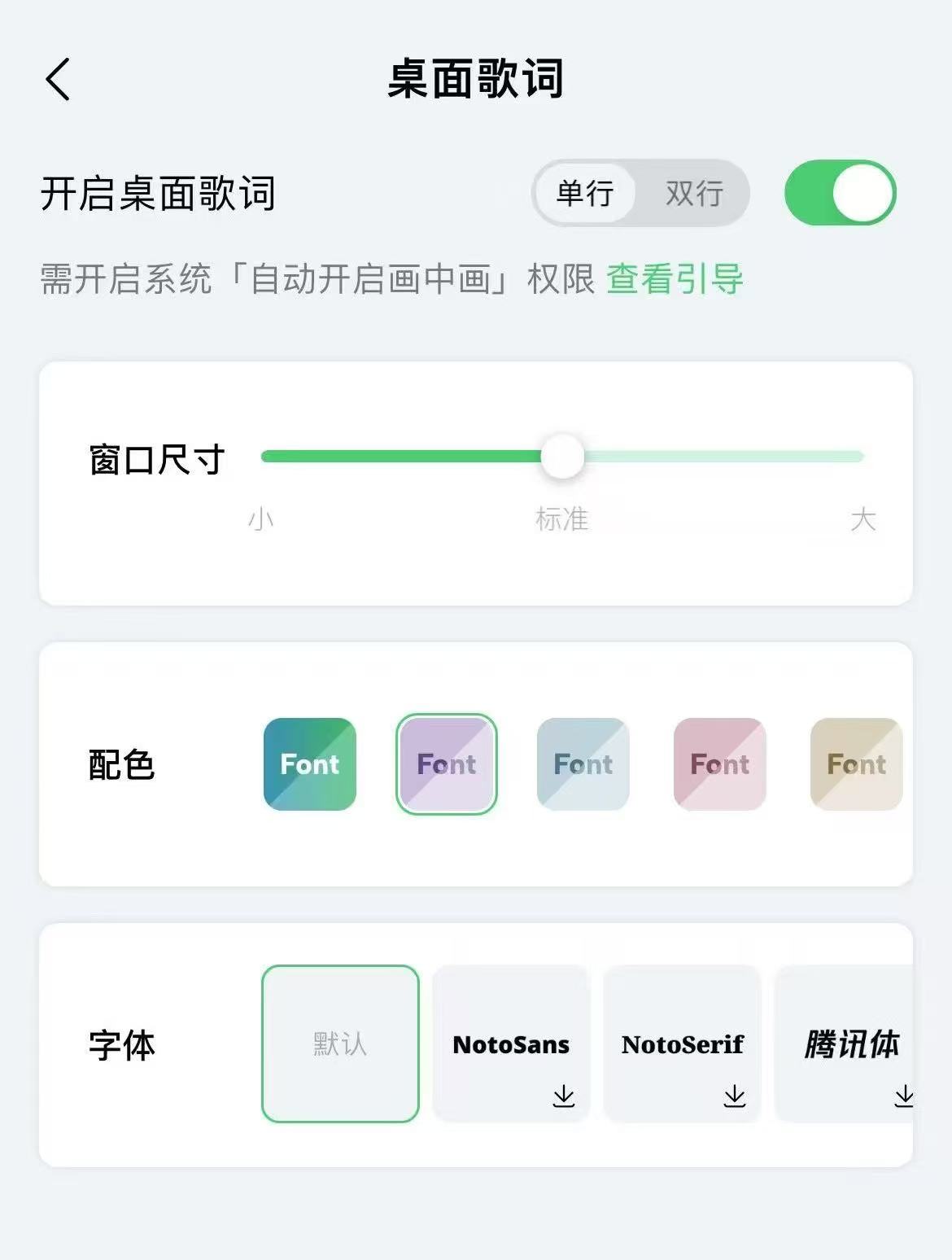This screenshot has height=1260, width=952.
Task: Select the green-blue Font color style
Action: point(309,763)
